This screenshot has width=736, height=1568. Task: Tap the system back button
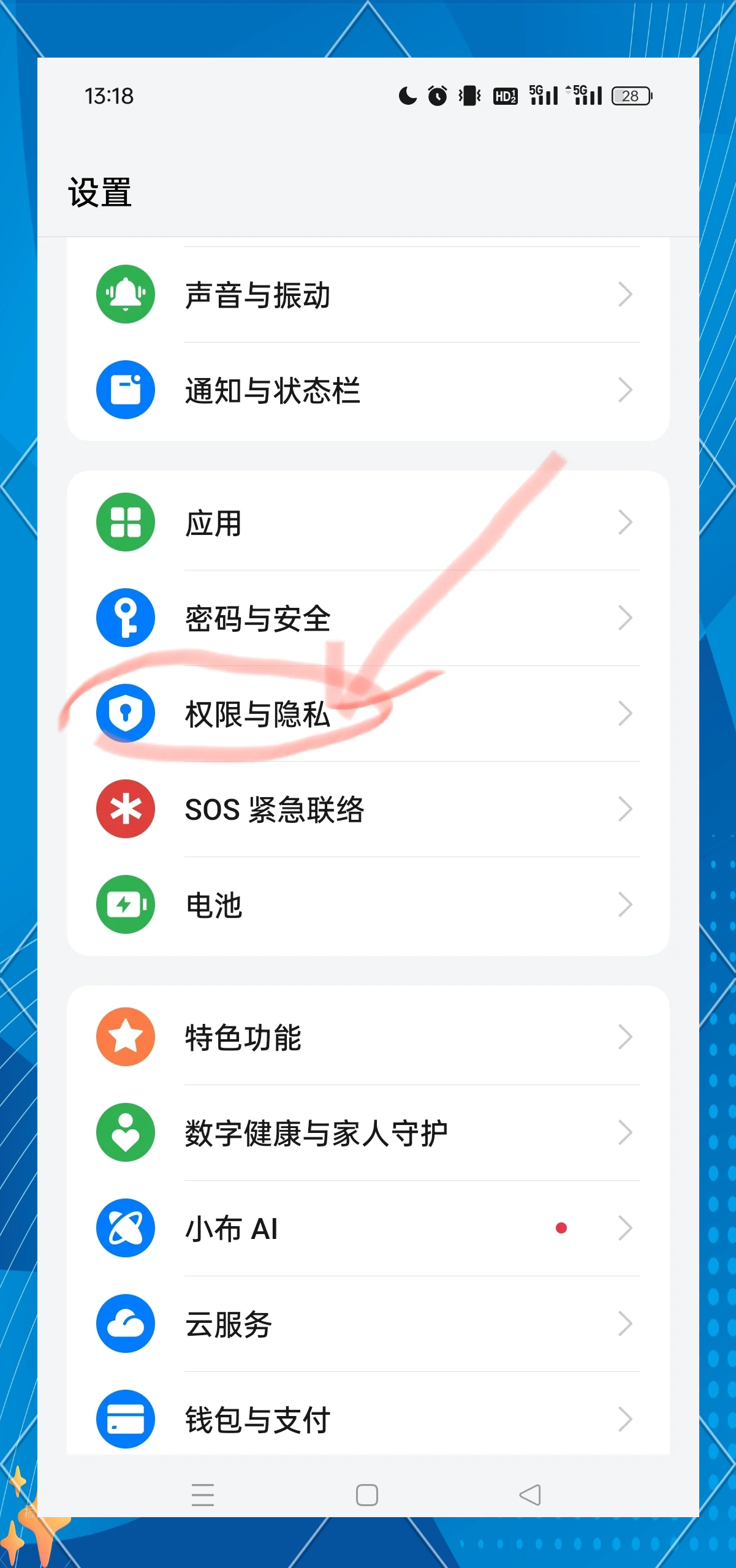point(530,1495)
